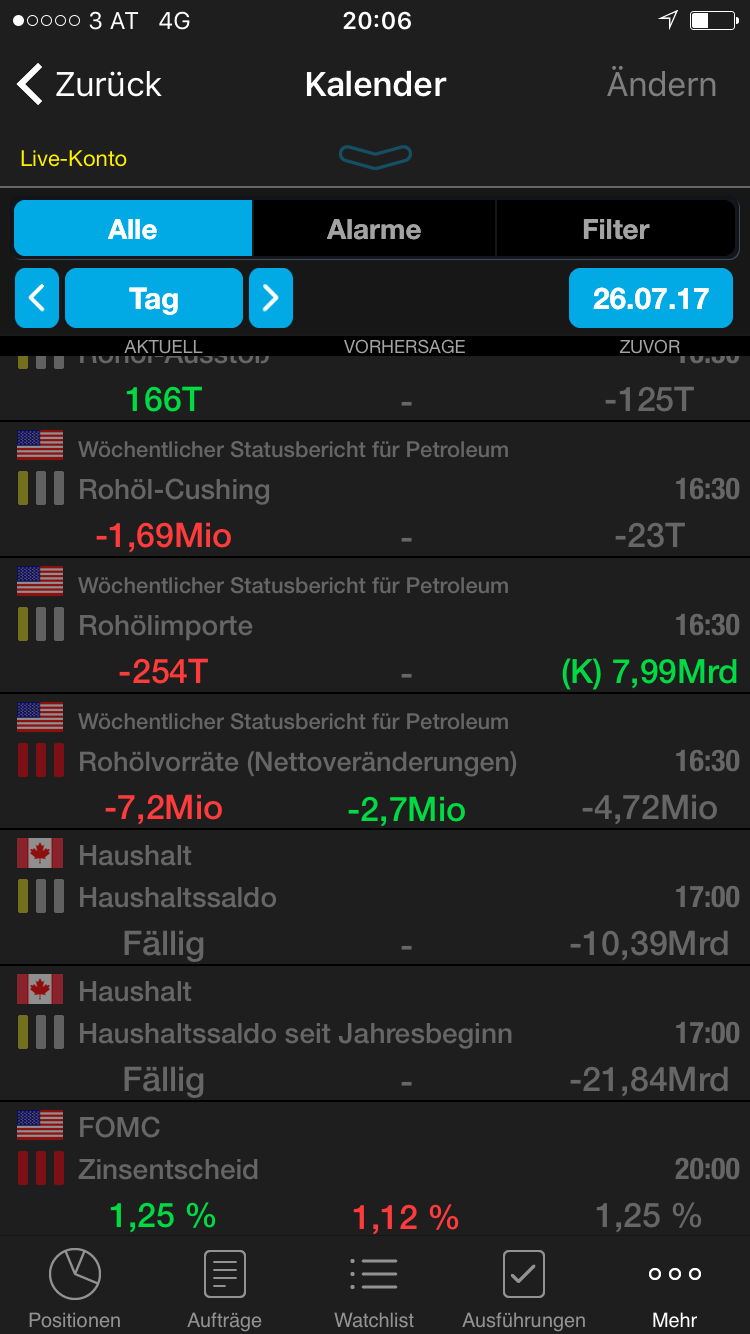The height and width of the screenshot is (1334, 750).
Task: Select the Aufträge icon in bottom bar
Action: (x=224, y=1273)
